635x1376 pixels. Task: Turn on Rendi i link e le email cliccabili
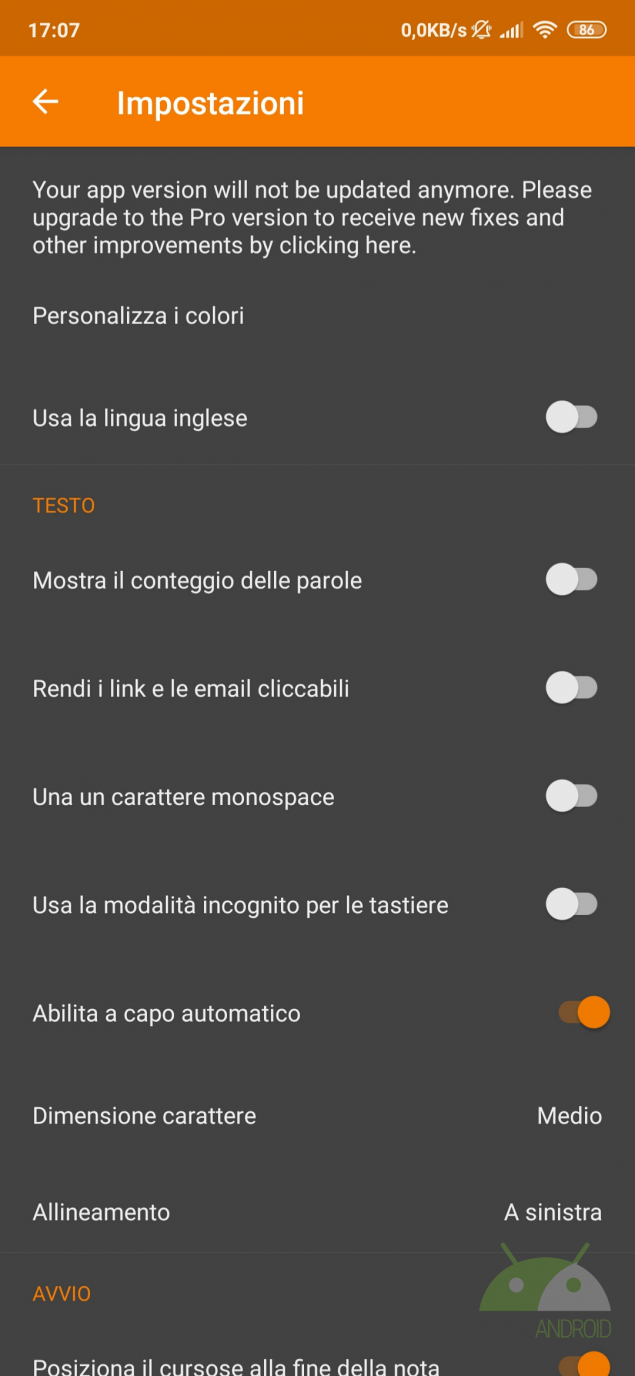(571, 688)
